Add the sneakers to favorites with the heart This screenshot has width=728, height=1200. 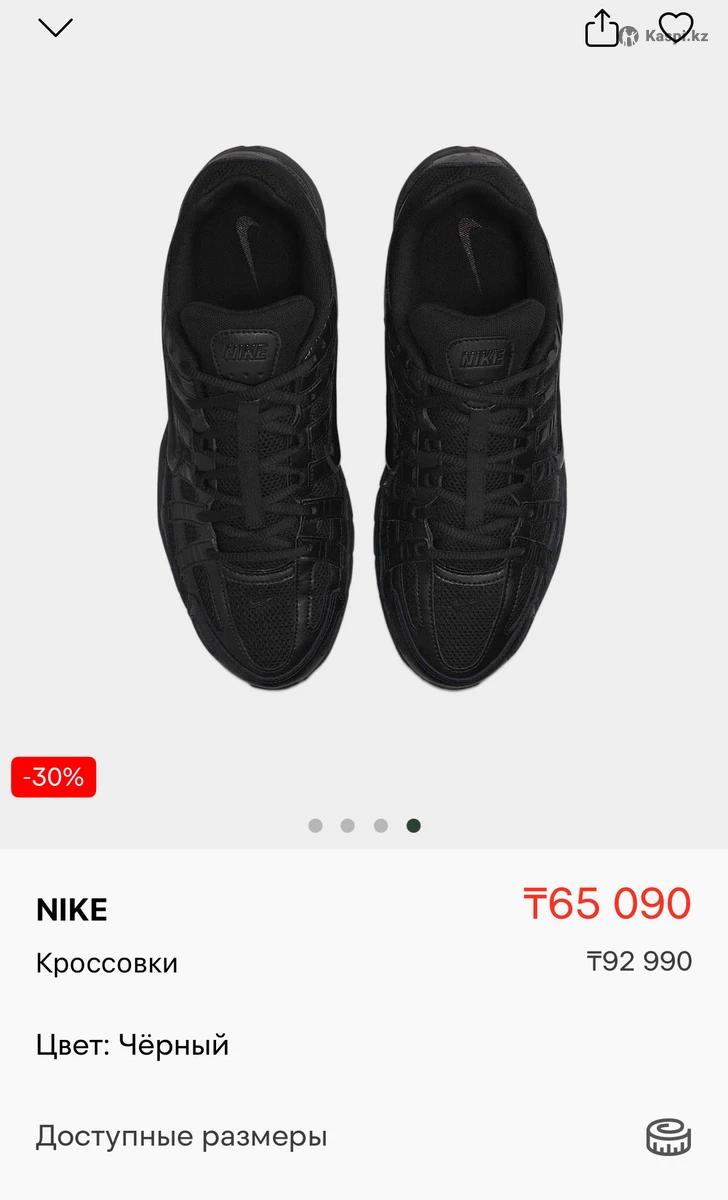(676, 27)
